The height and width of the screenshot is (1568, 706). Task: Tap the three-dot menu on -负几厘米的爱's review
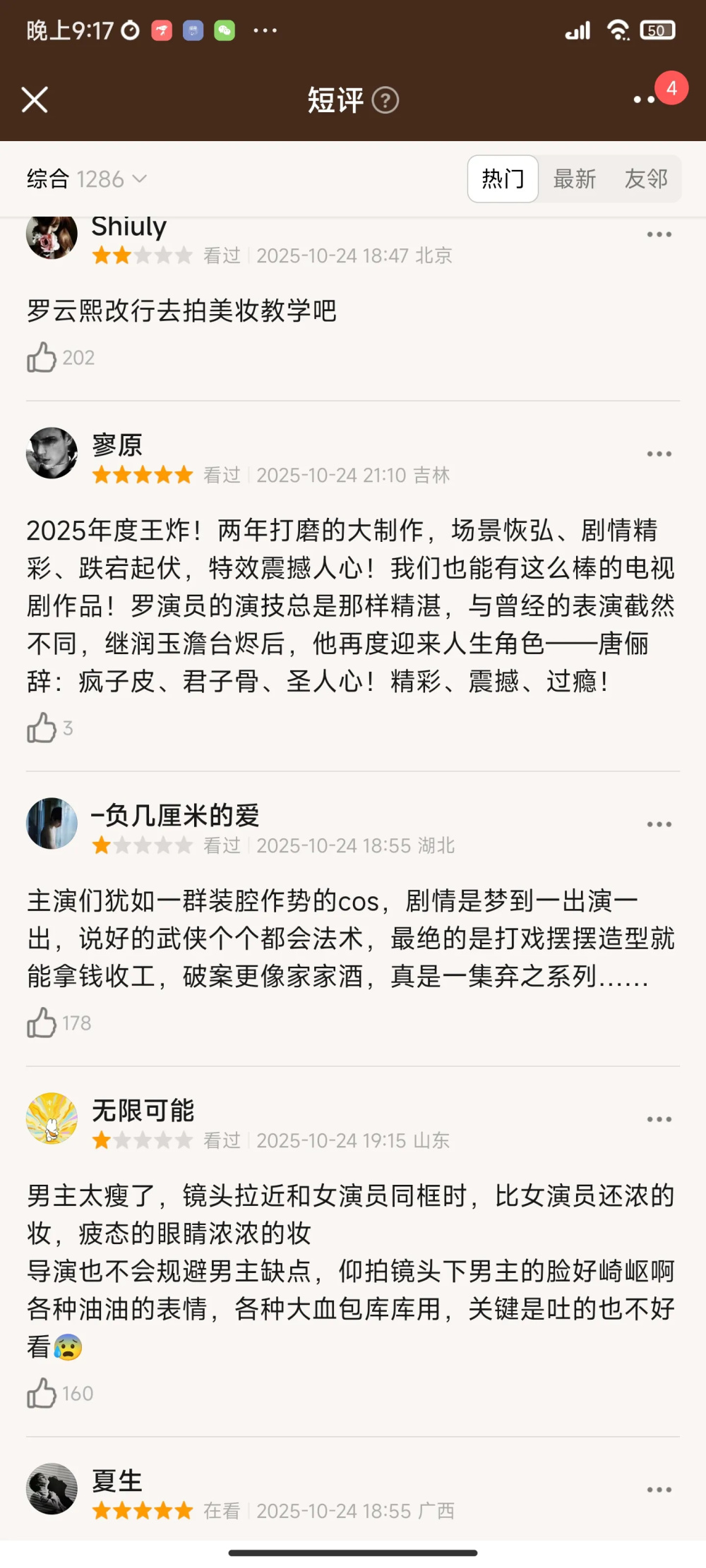point(659,823)
